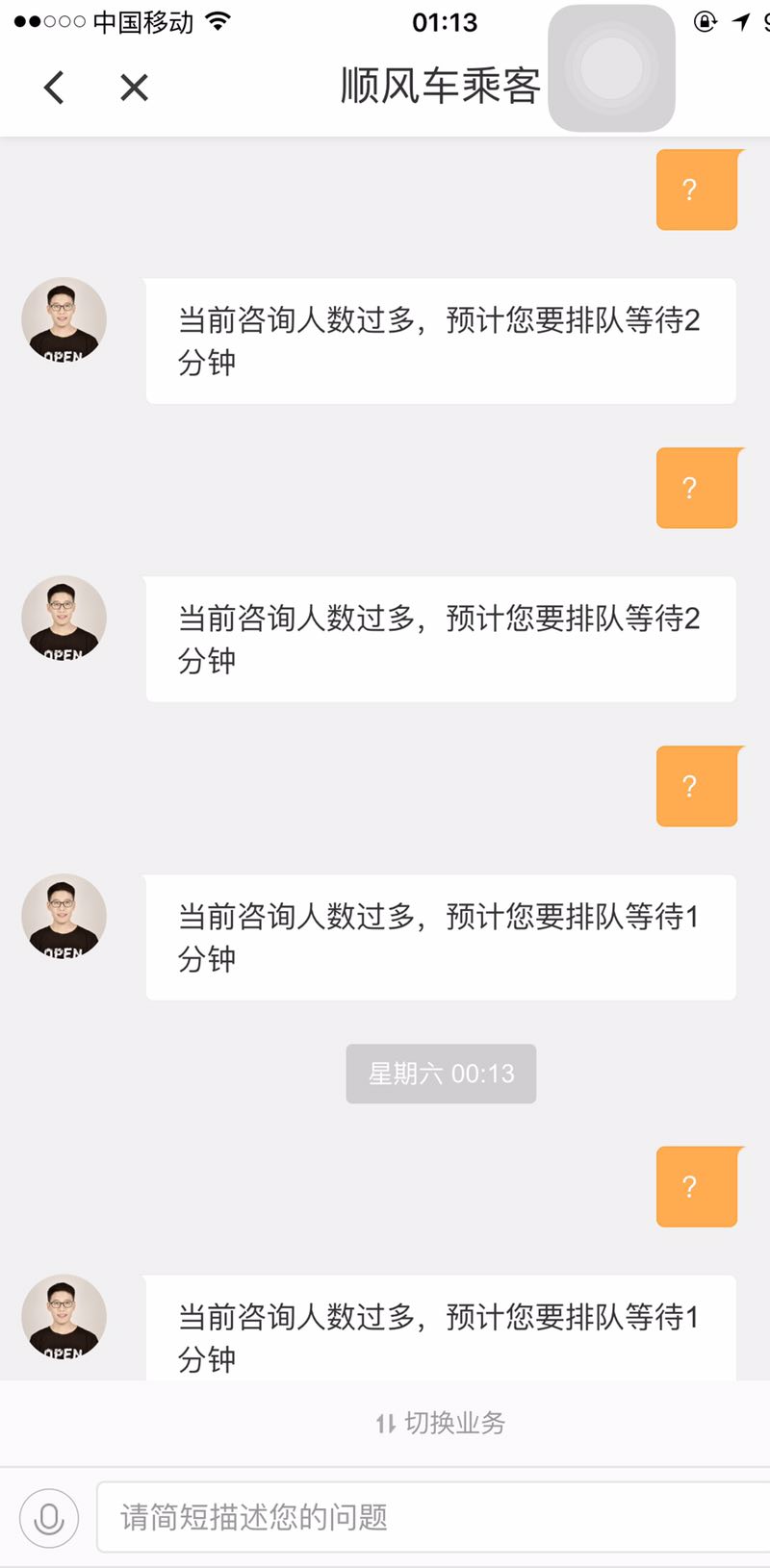Tap the 星期六 00:13 timestamp label
Screen dimensions: 770x1568
(440, 1074)
